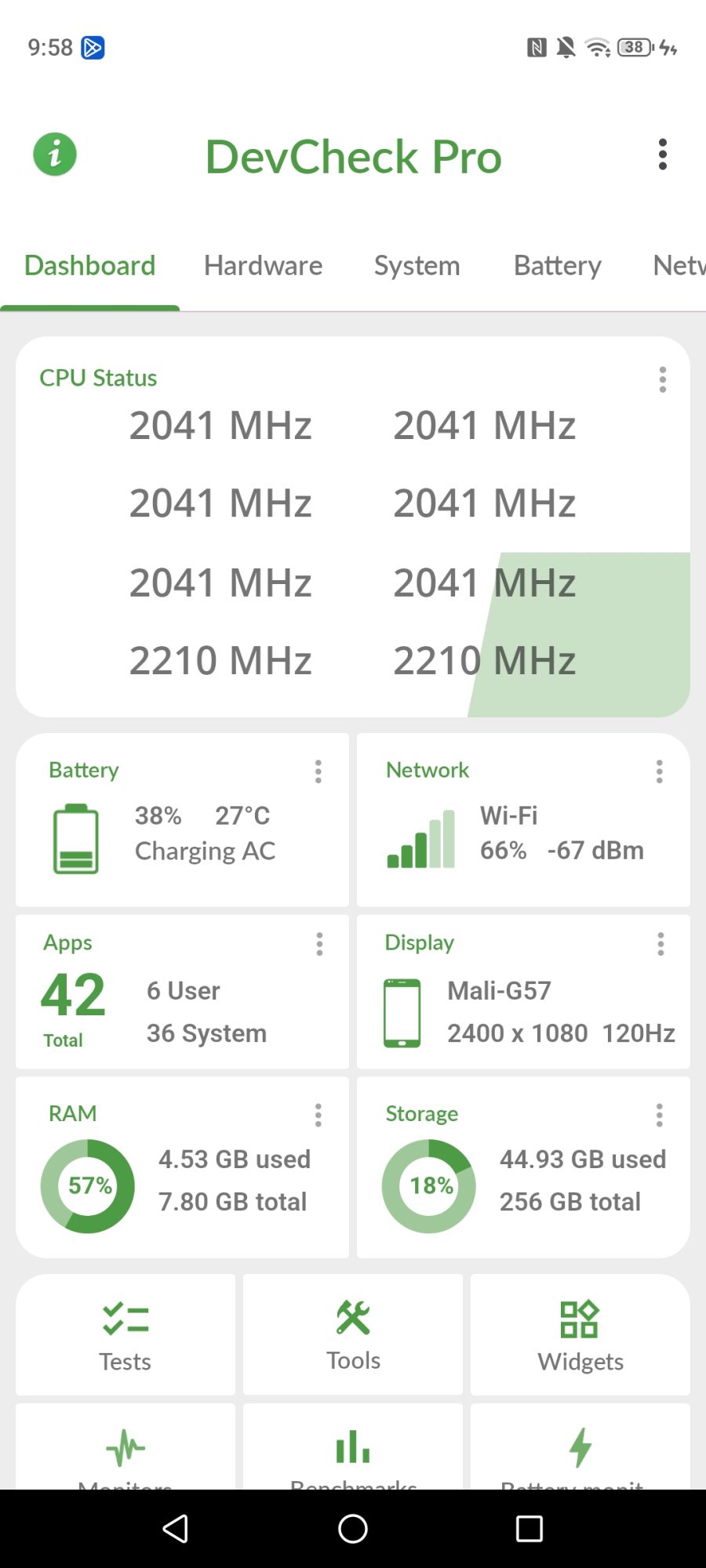Open the Apps card options menu
The image size is (706, 1568).
tap(319, 944)
